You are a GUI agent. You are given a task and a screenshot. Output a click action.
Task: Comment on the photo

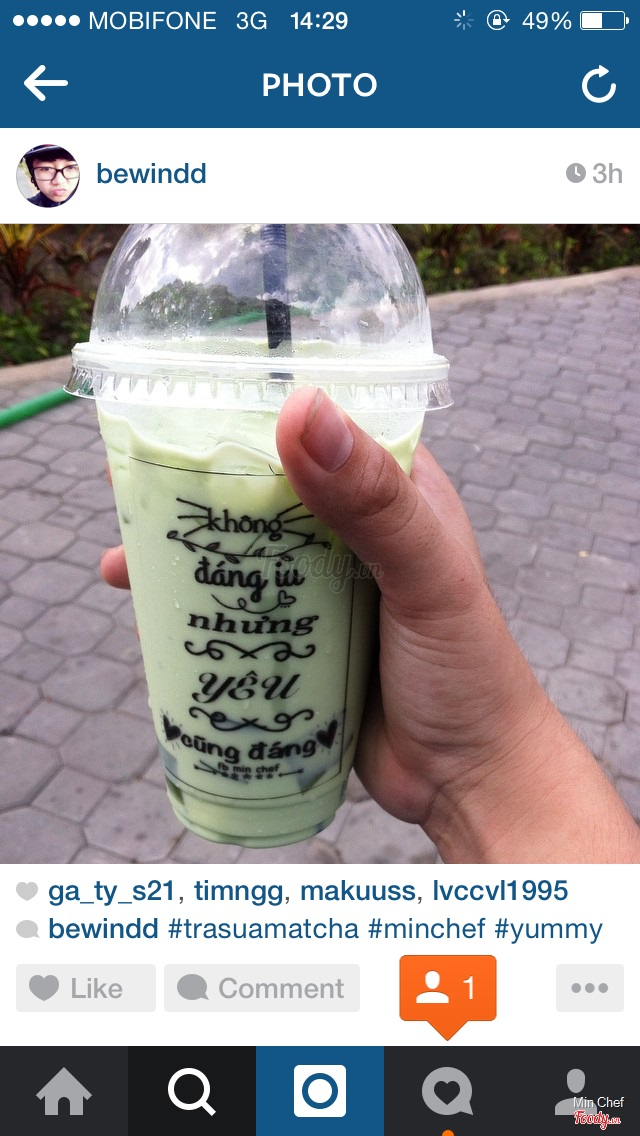click(262, 988)
